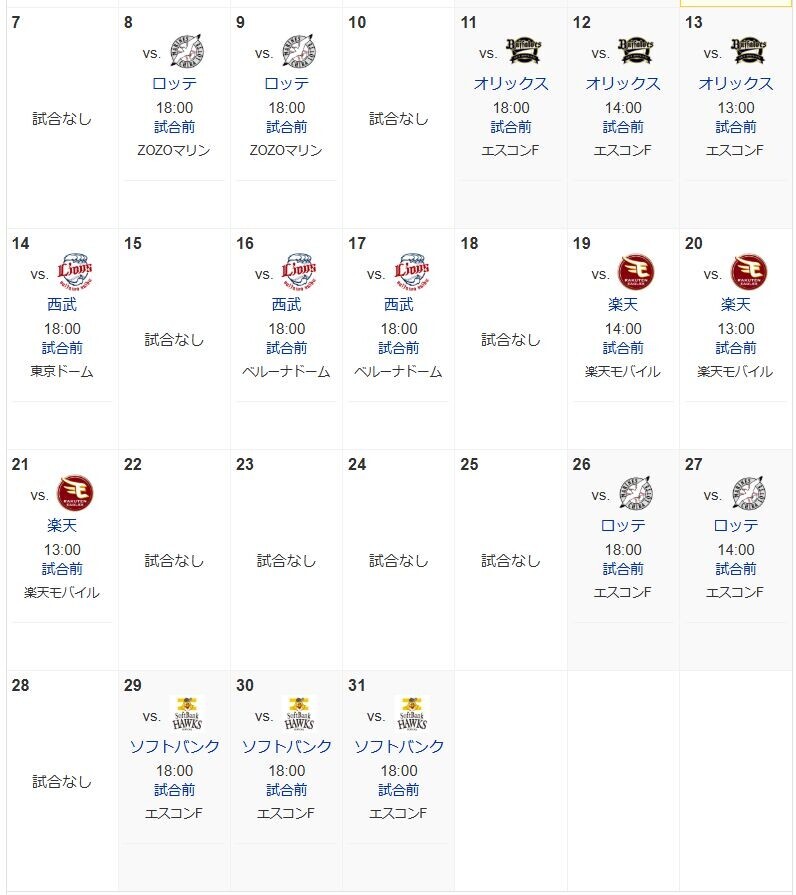This screenshot has width=796, height=895.
Task: Open the 西武 link on day 14
Action: 62,305
